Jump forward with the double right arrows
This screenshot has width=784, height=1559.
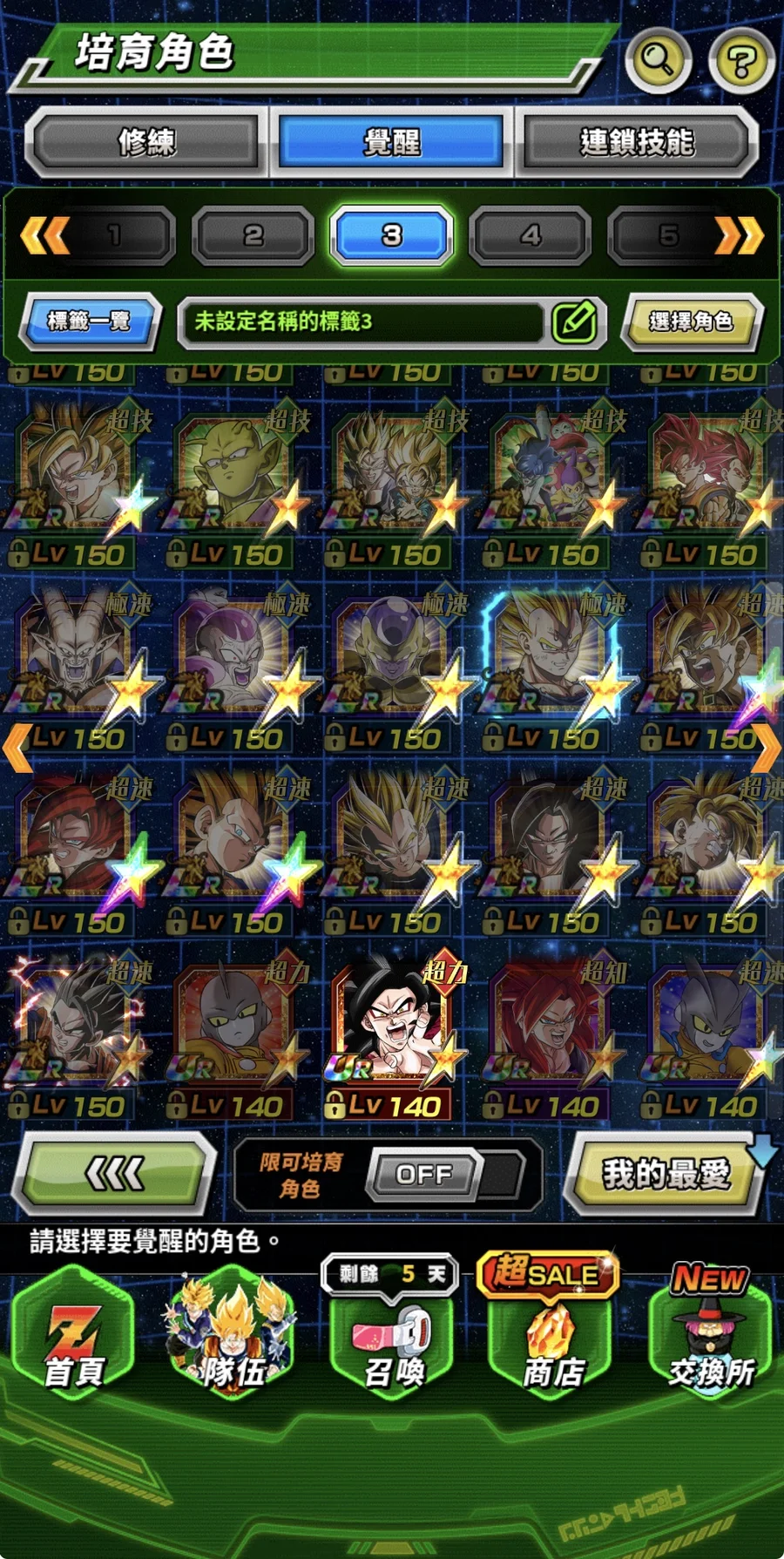(739, 235)
